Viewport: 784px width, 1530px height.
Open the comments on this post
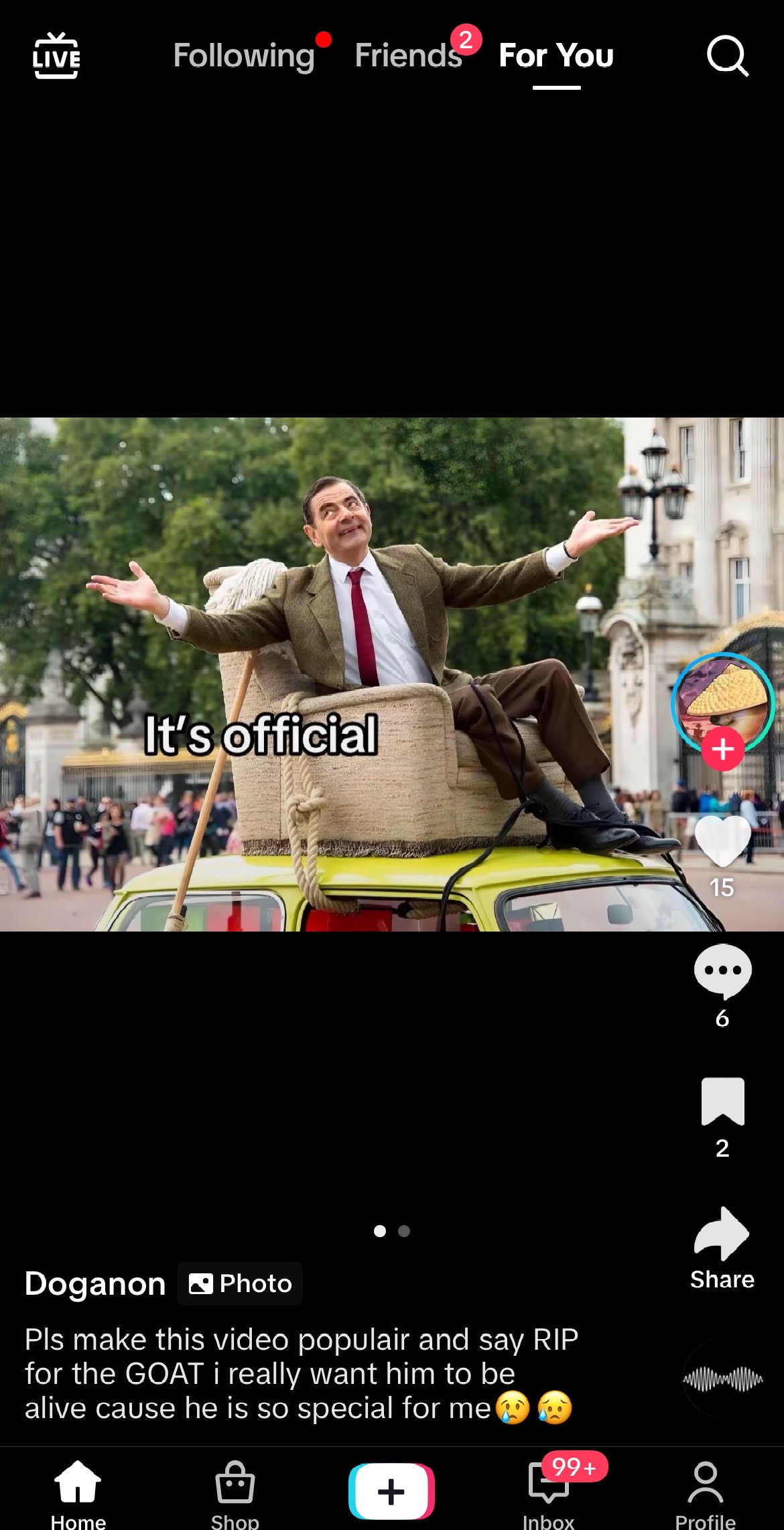point(722,971)
